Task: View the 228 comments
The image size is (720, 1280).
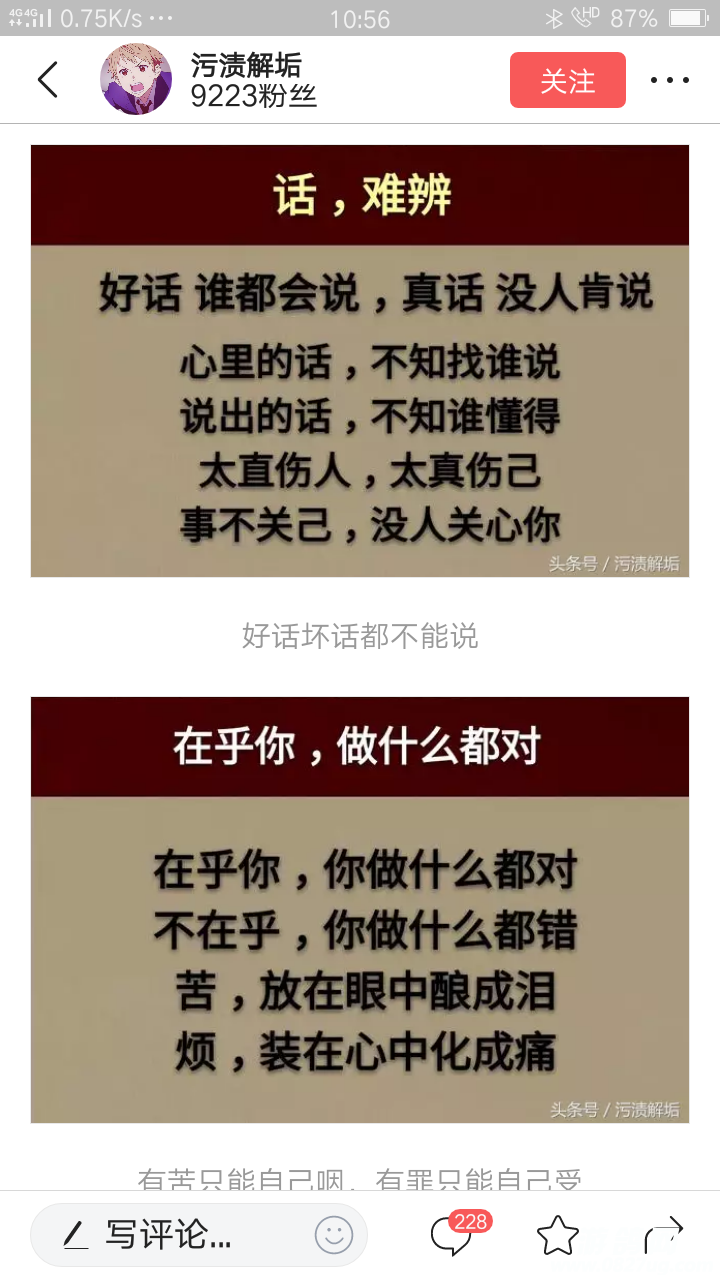Action: (x=453, y=1236)
